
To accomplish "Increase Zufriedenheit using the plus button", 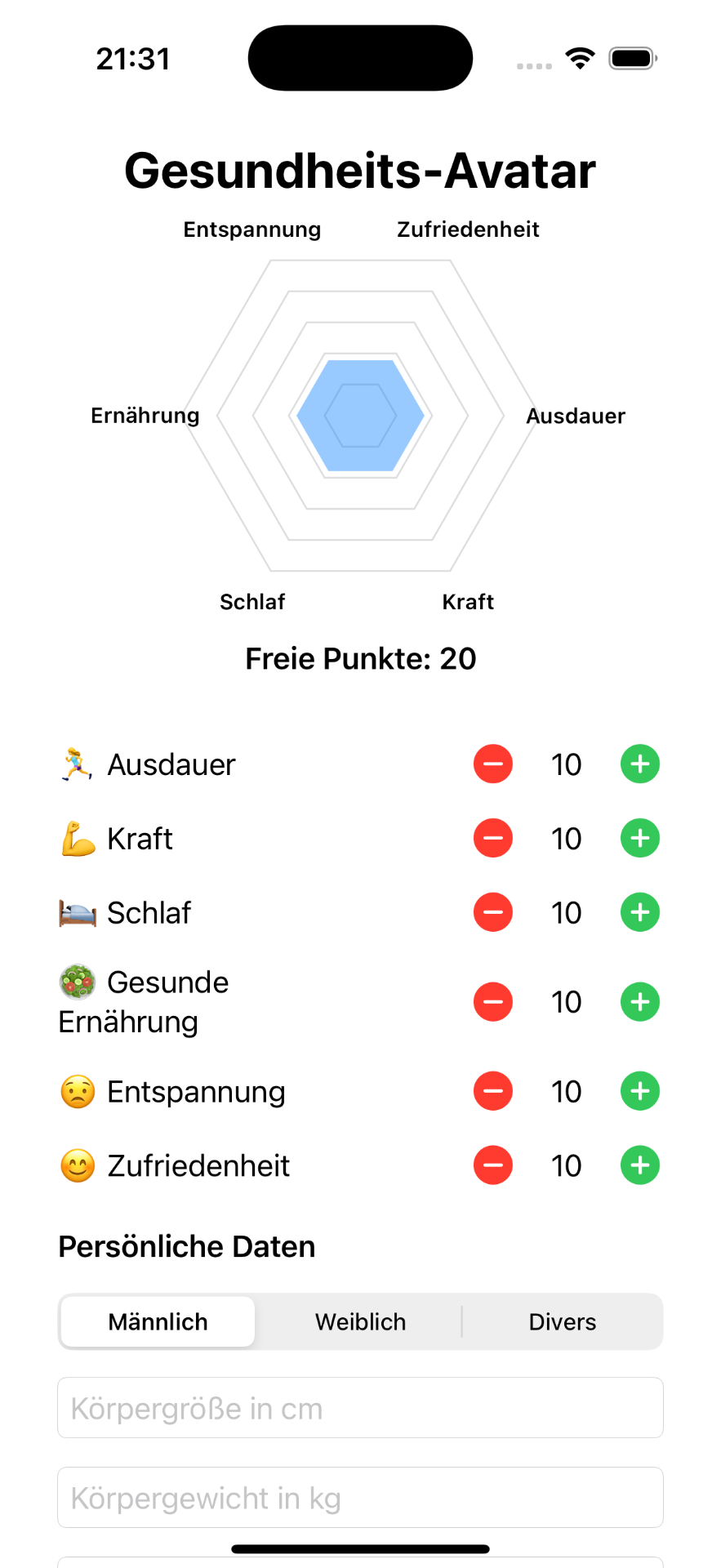I will click(639, 1165).
